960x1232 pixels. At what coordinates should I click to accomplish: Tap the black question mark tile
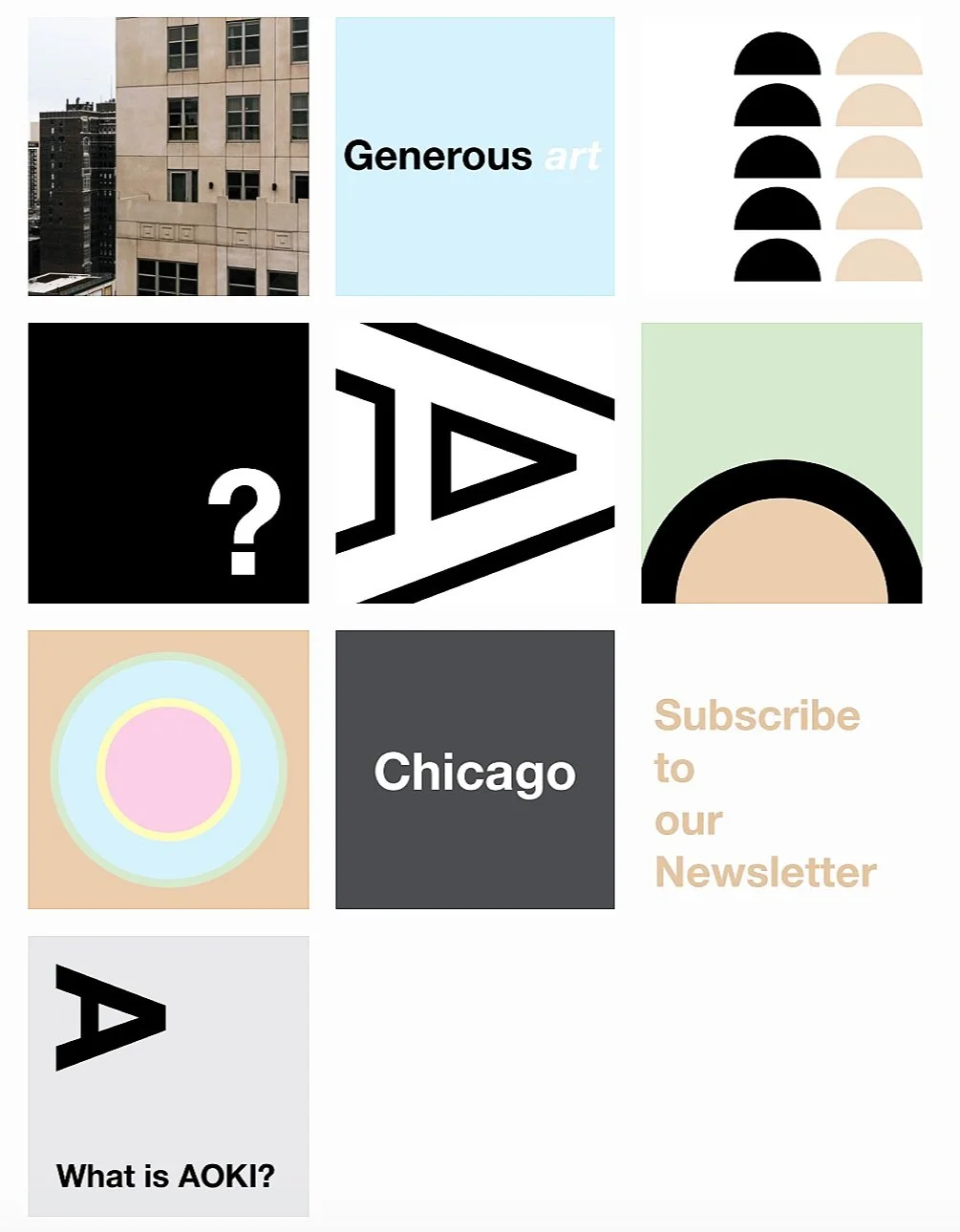click(x=168, y=463)
